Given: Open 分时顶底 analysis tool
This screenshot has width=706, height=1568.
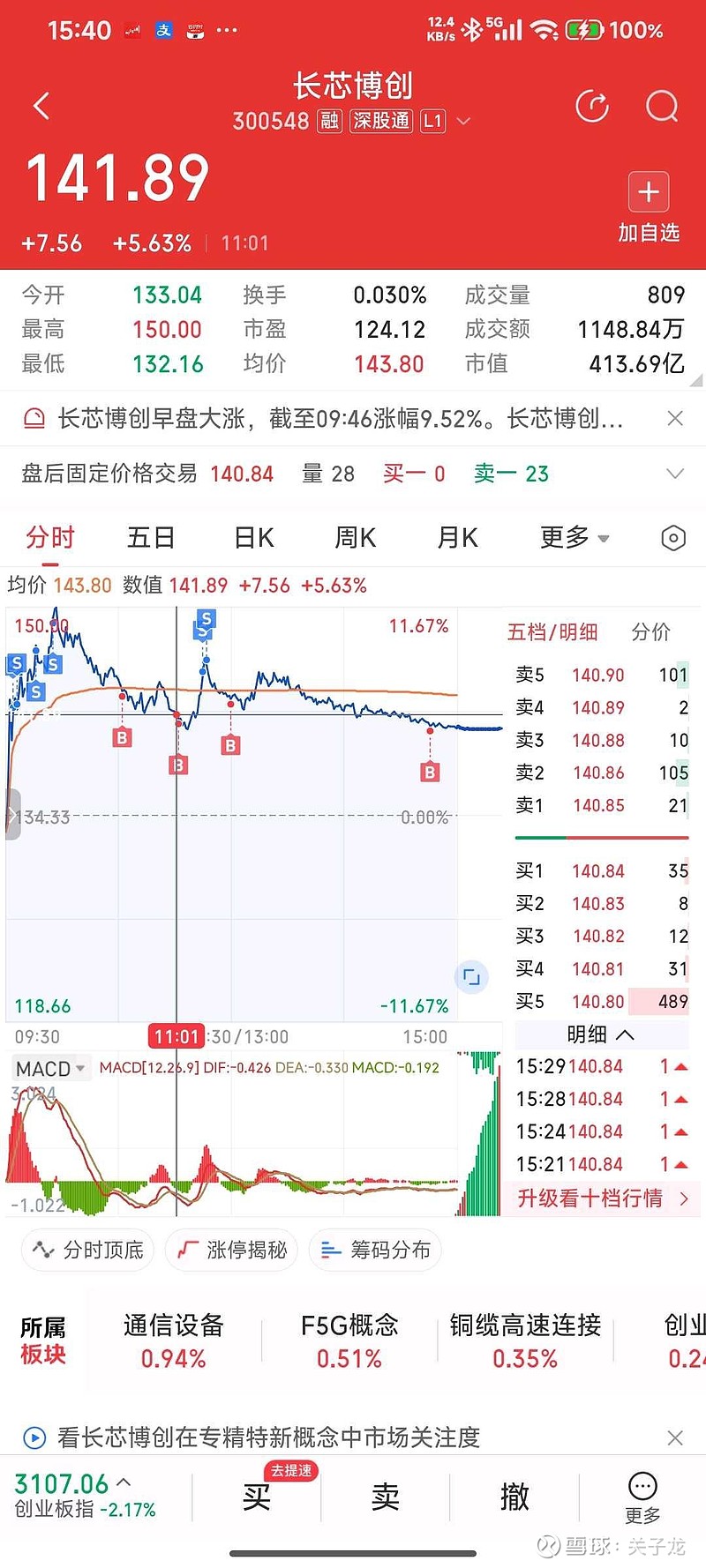Looking at the screenshot, I should [x=86, y=1250].
